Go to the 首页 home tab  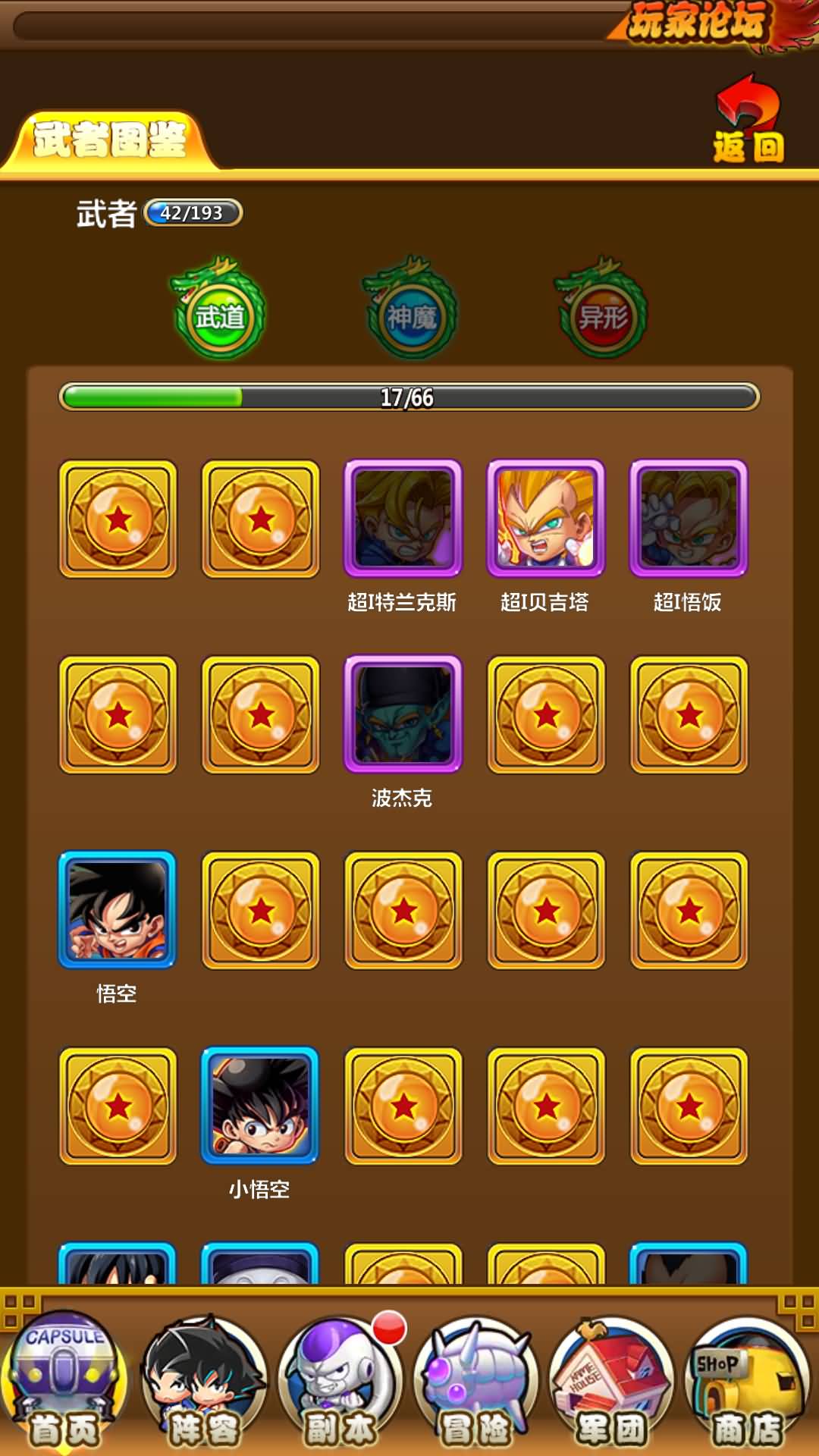(x=65, y=1382)
